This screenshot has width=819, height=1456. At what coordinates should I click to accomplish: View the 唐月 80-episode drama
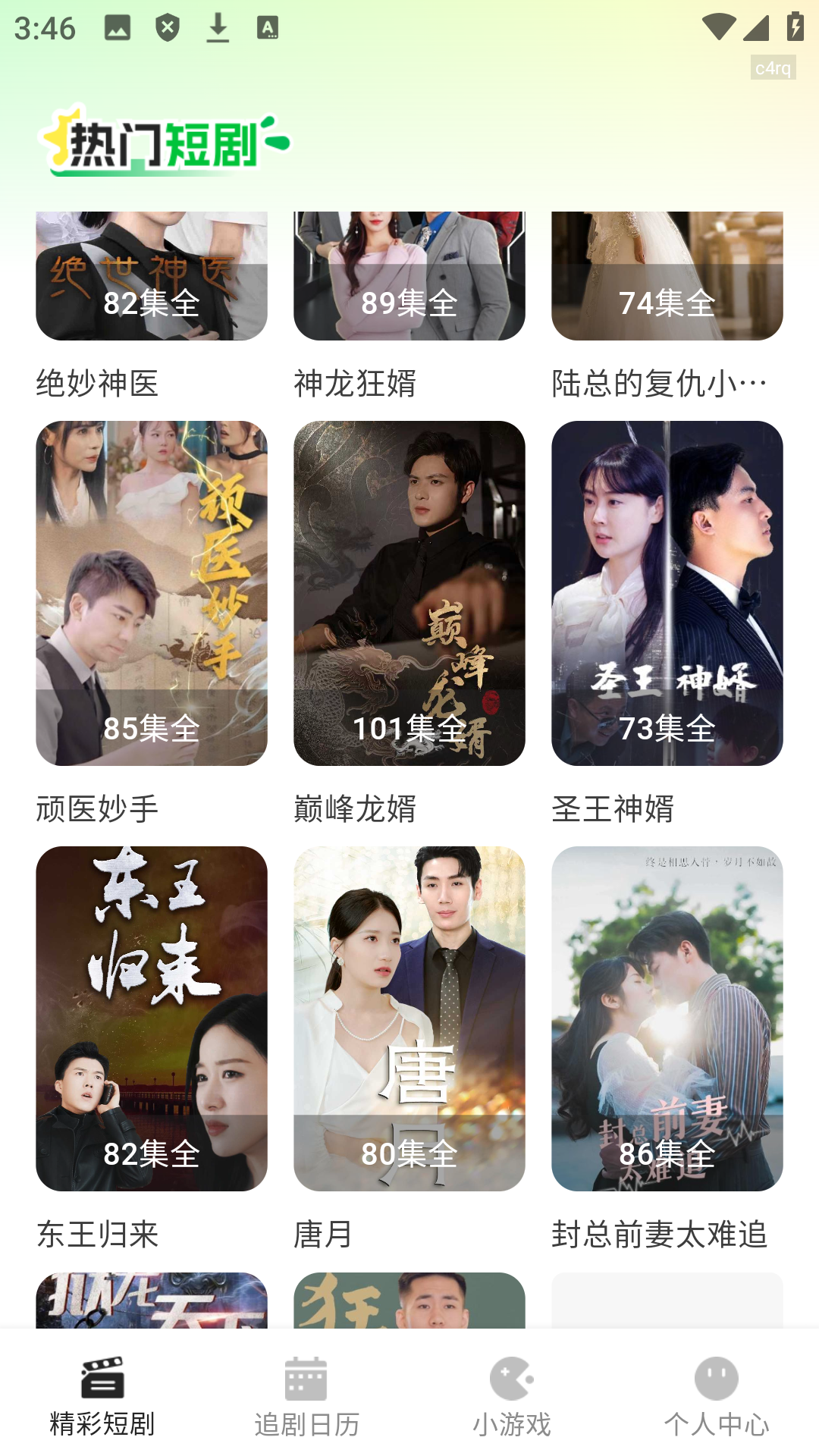click(x=409, y=1018)
